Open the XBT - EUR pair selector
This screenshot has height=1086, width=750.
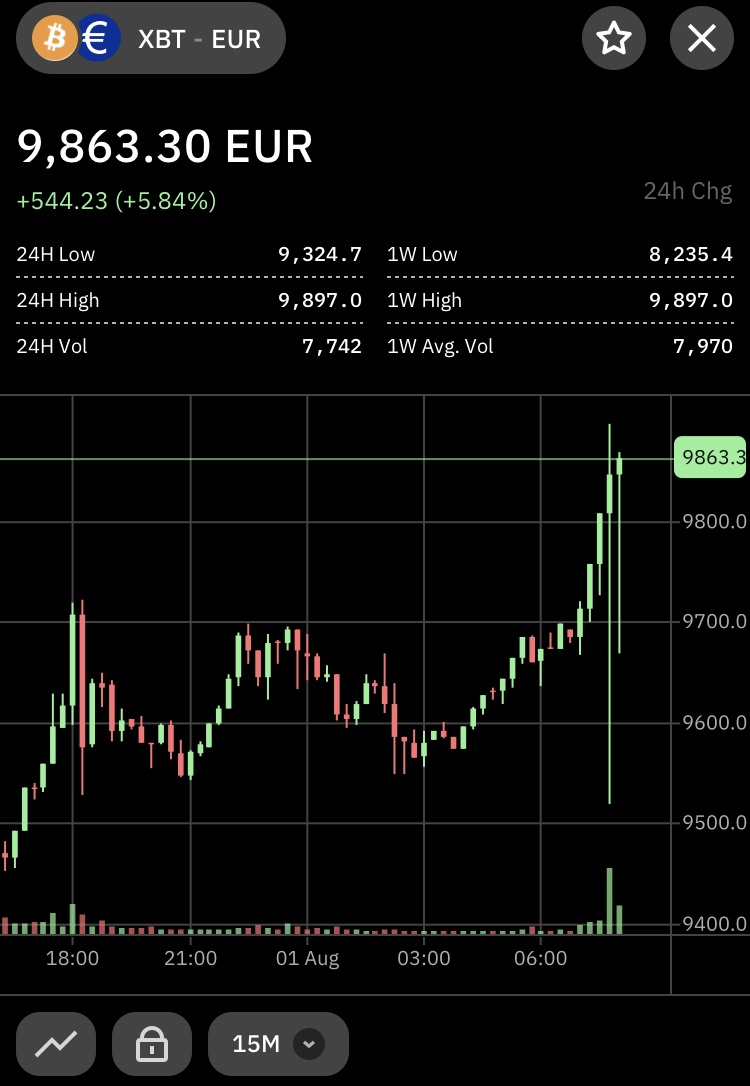click(151, 40)
